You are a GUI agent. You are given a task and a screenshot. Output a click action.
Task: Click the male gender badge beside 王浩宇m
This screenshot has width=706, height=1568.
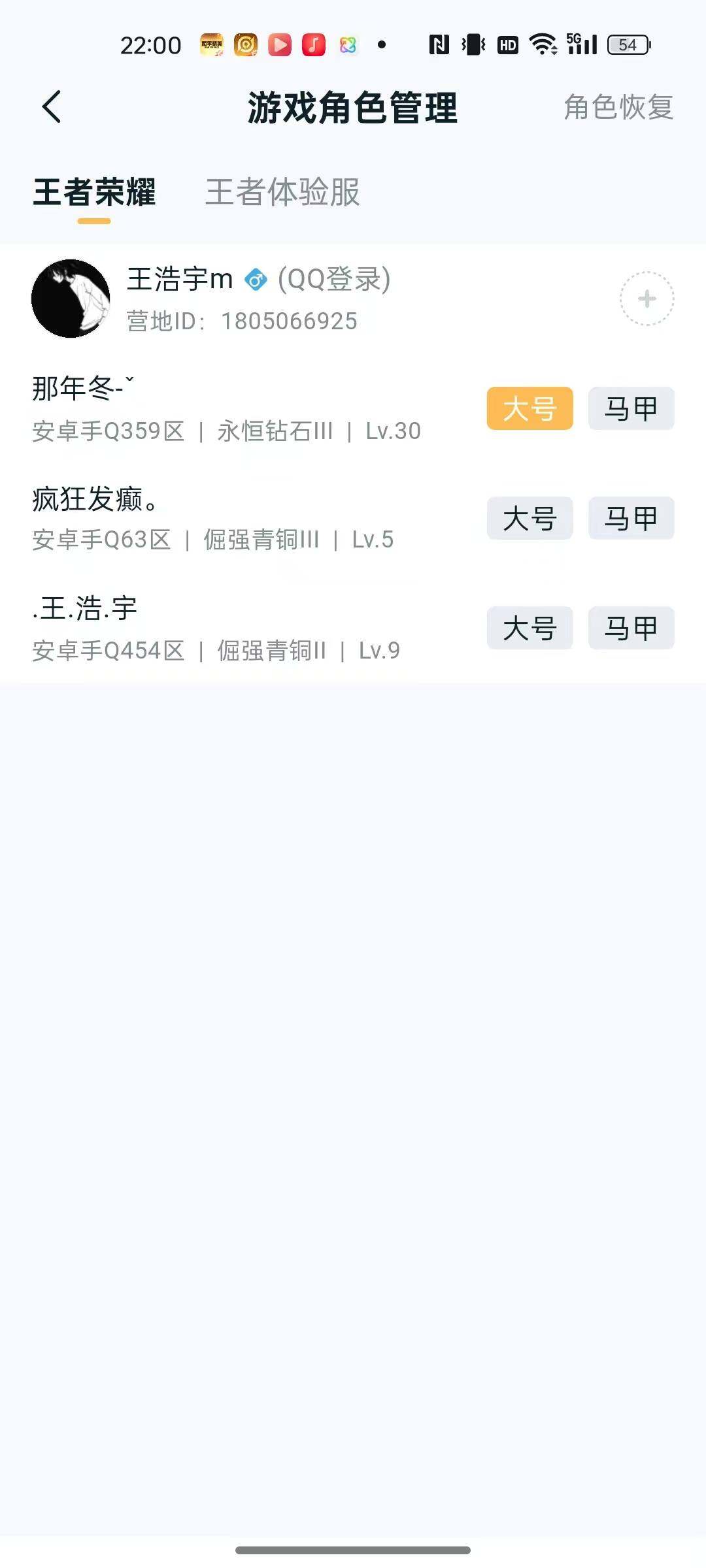pyautogui.click(x=256, y=280)
